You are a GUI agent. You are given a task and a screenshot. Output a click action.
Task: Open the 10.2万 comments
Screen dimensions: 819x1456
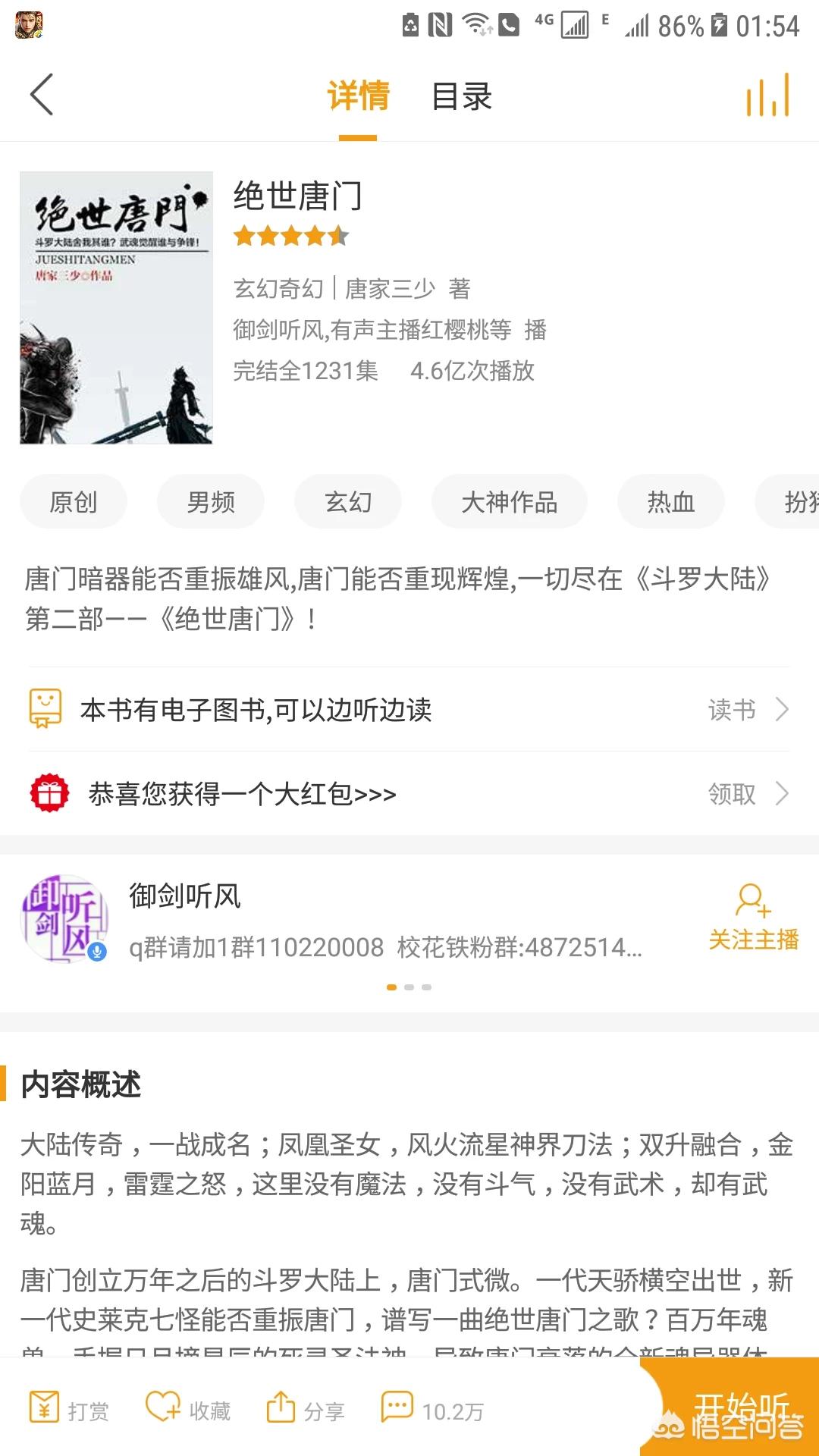tap(432, 1410)
